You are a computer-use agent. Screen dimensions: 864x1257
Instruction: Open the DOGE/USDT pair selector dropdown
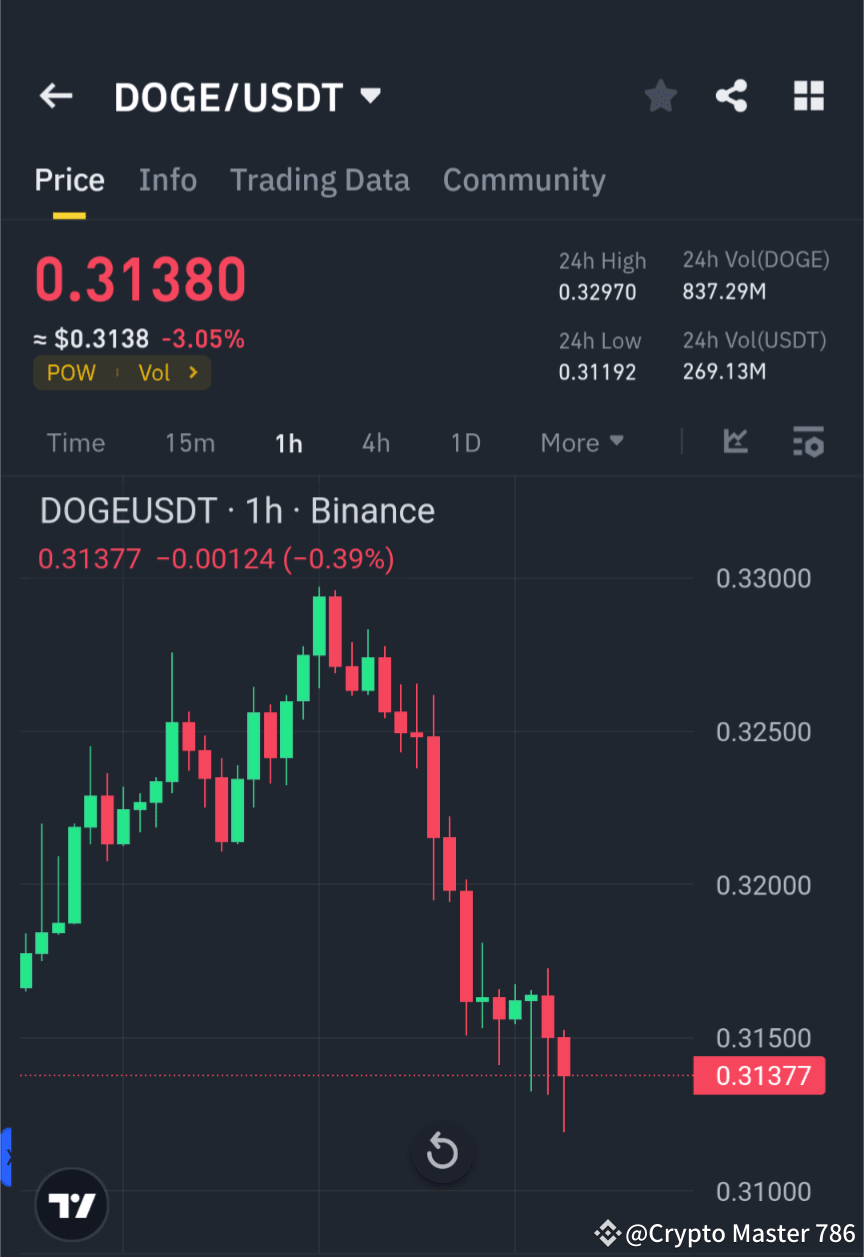tap(369, 95)
